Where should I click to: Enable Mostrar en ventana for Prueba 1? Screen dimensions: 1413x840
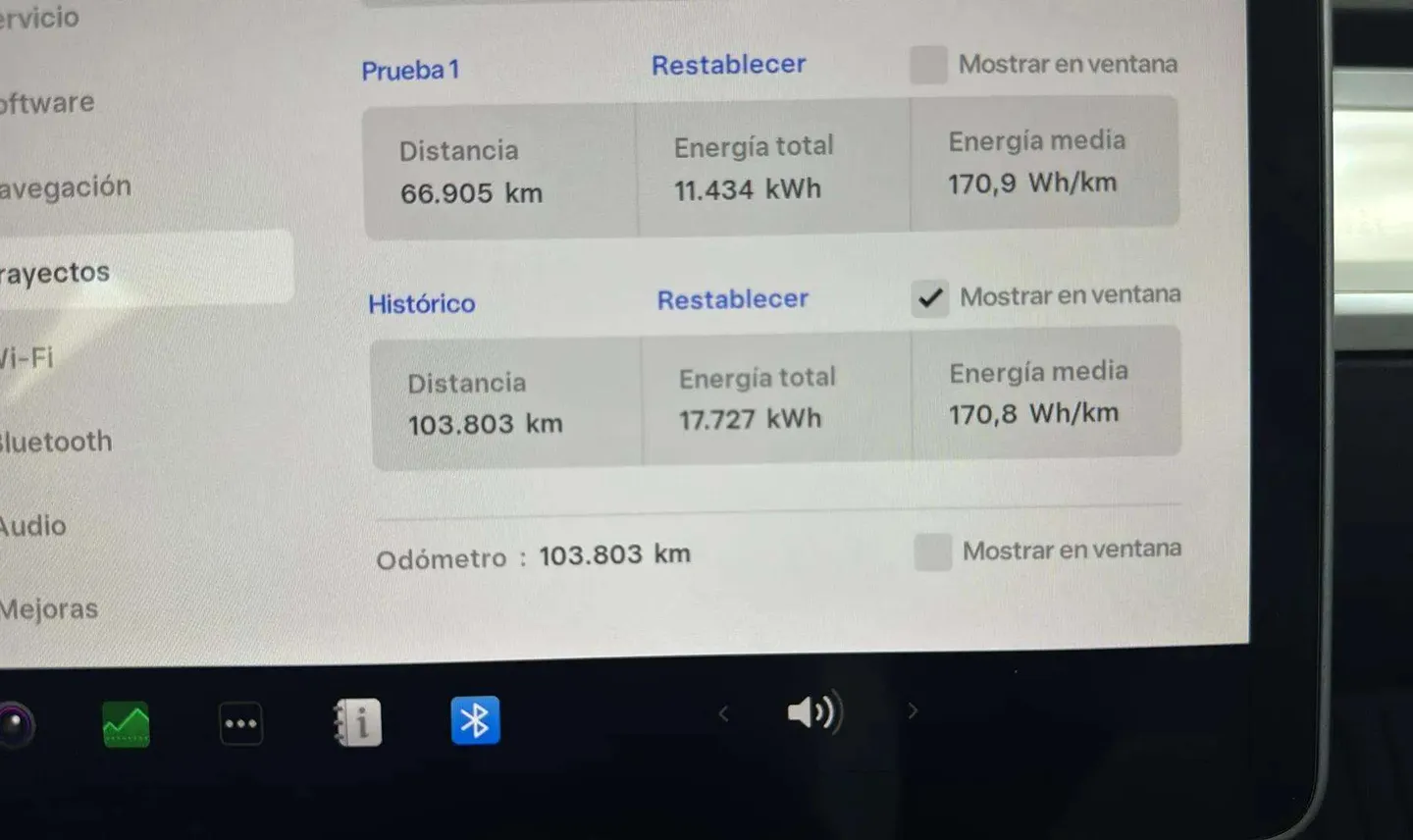(928, 65)
